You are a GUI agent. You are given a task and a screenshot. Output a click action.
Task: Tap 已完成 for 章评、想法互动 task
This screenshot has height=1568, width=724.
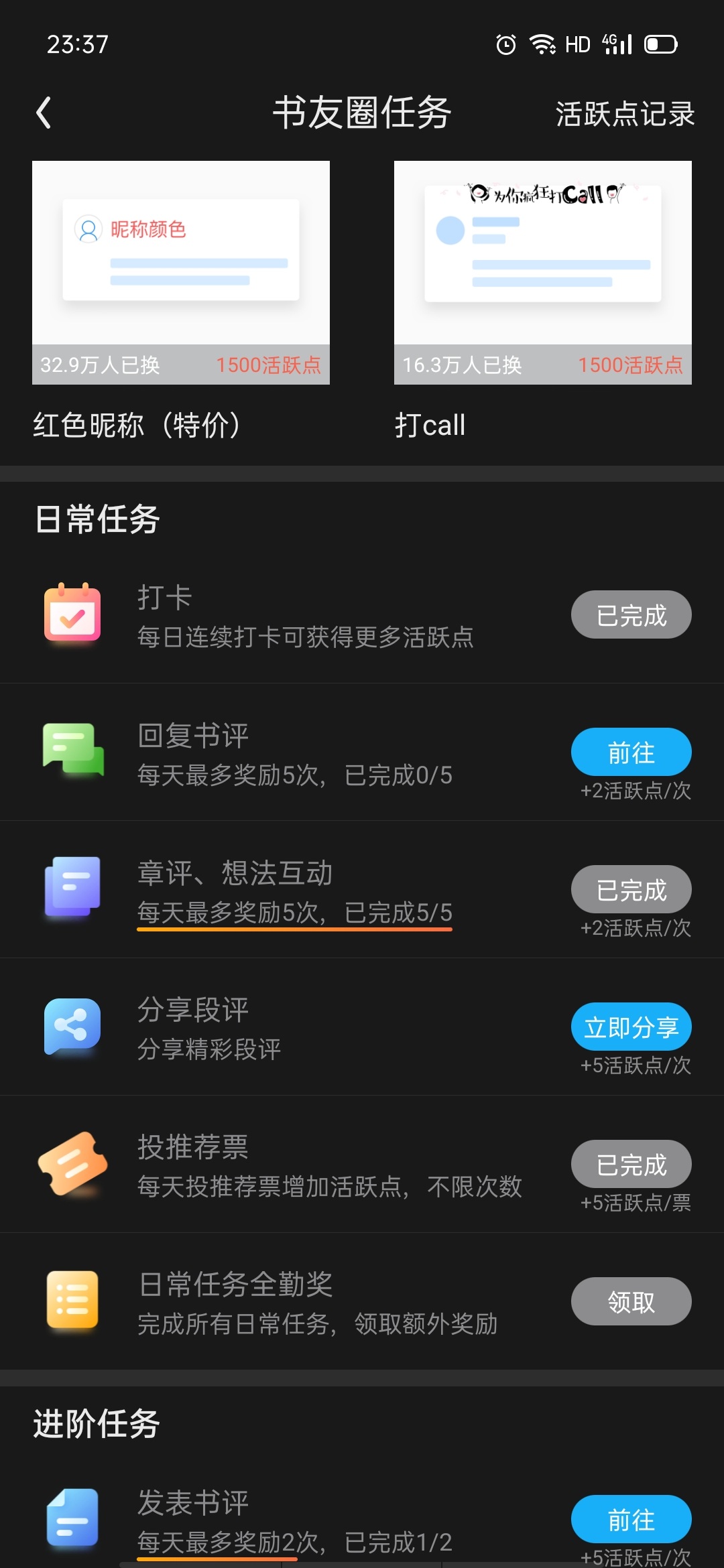click(631, 889)
